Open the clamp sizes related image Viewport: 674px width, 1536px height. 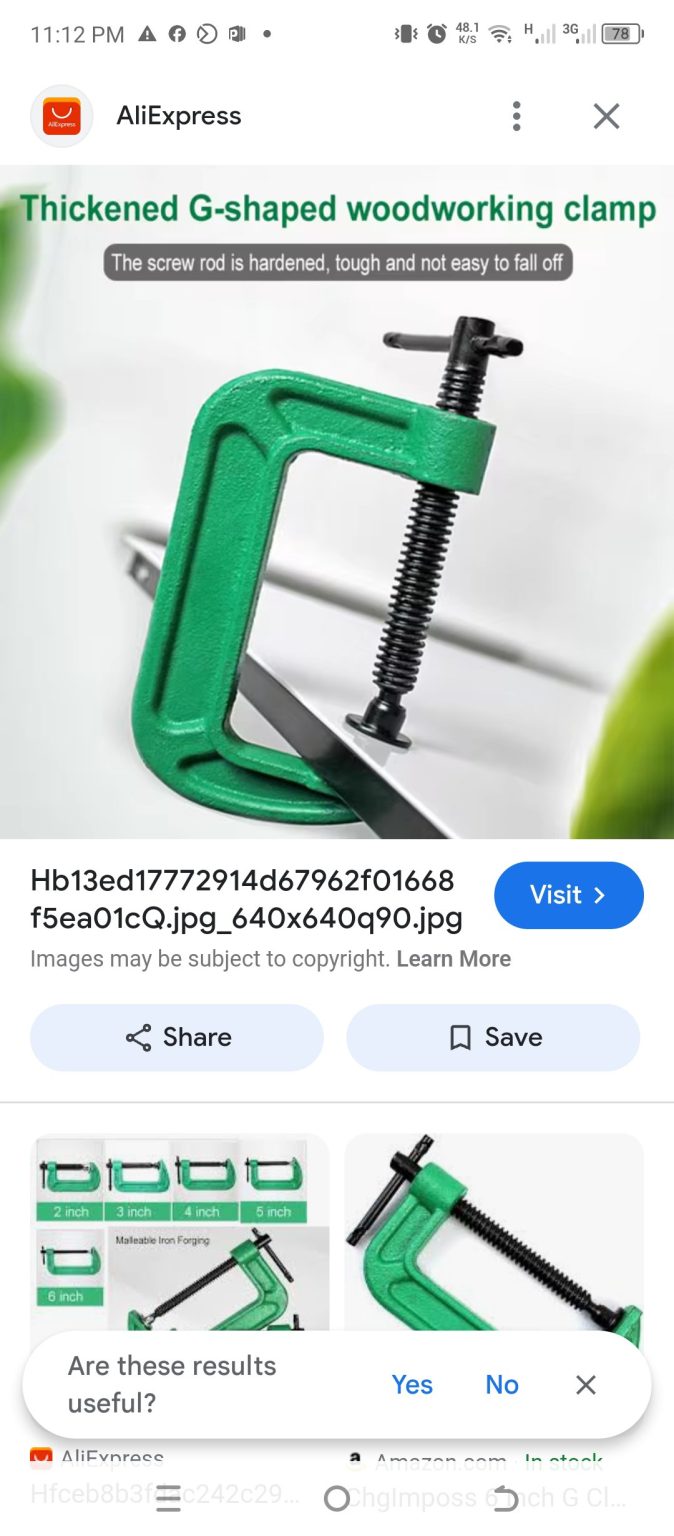click(x=180, y=1230)
